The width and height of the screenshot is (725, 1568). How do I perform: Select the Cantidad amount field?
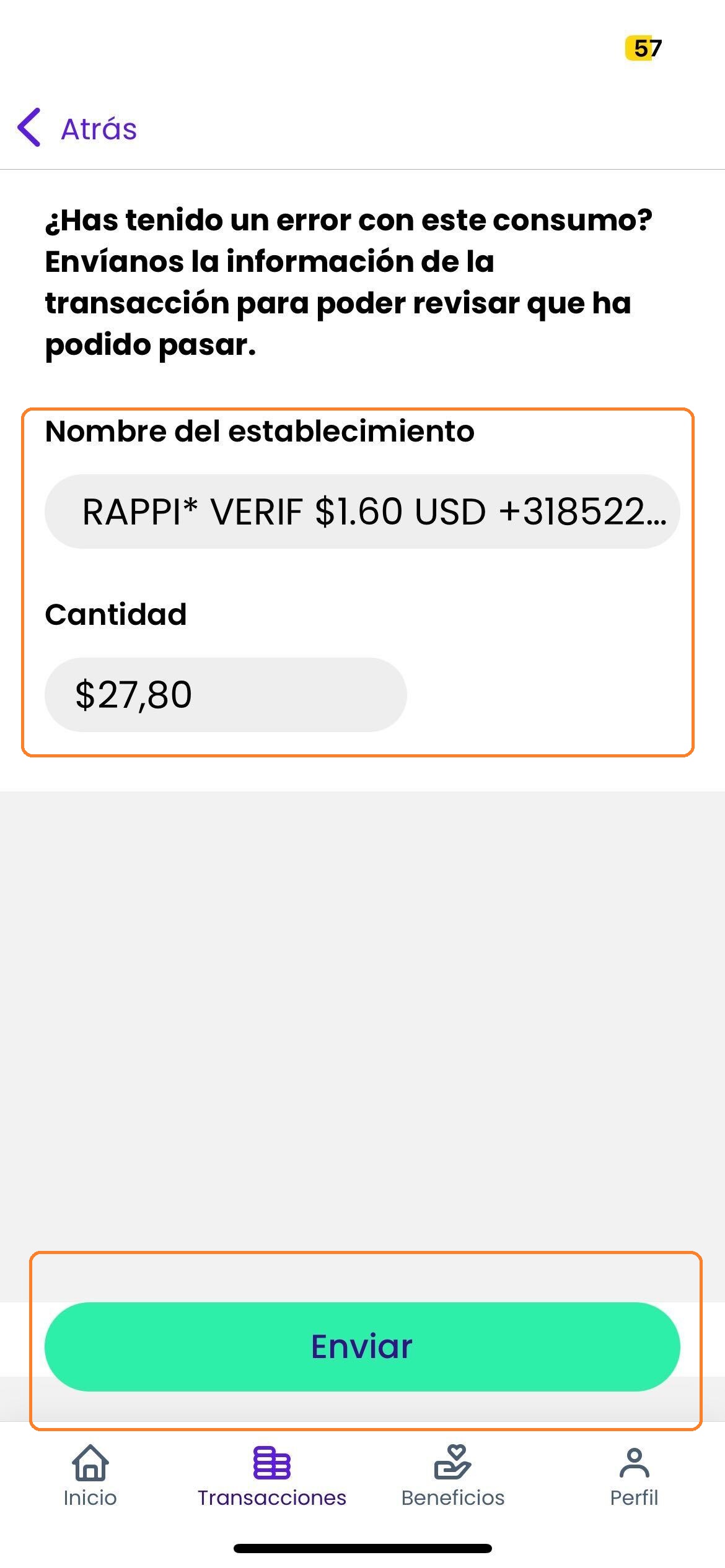coord(226,694)
